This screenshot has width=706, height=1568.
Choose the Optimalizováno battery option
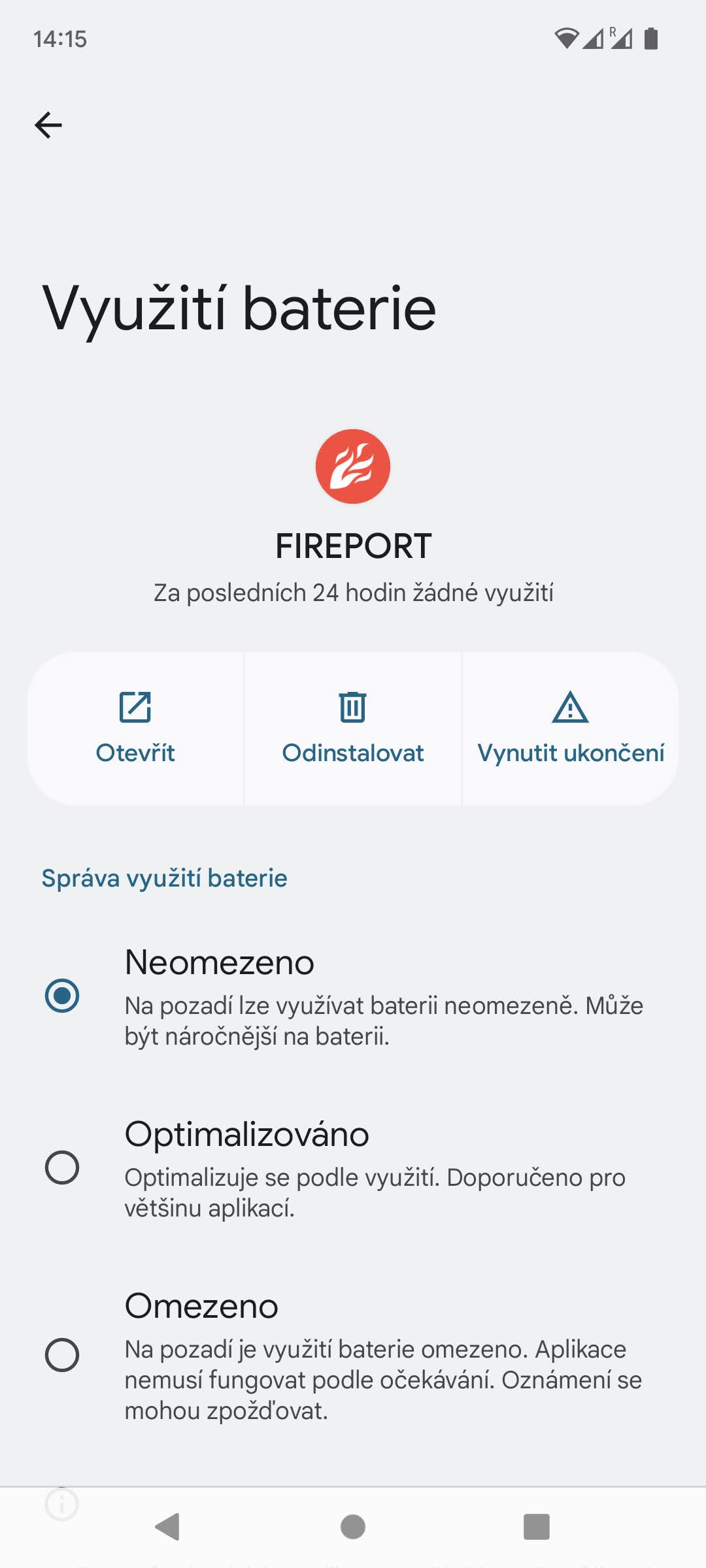click(62, 1168)
